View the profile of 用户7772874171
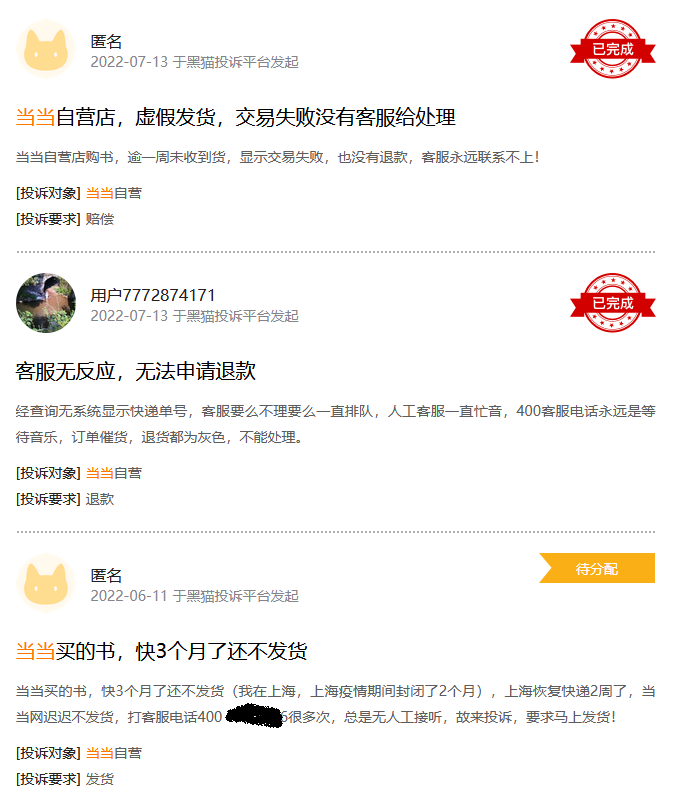 [x=152, y=295]
